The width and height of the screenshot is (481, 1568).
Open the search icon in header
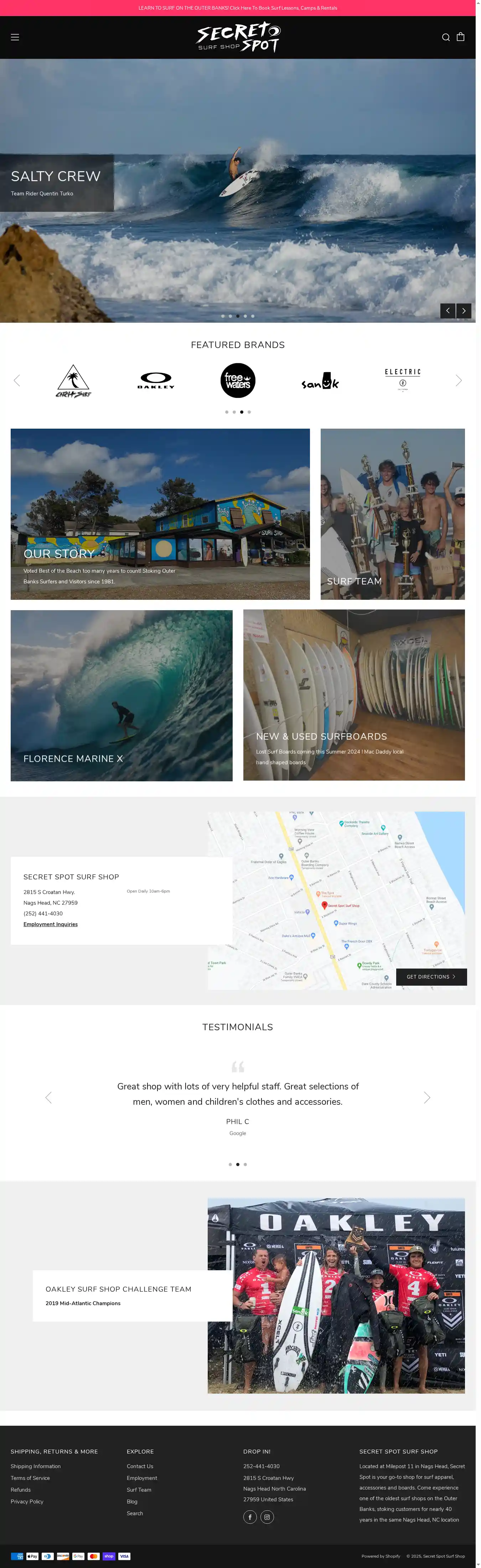tap(446, 37)
